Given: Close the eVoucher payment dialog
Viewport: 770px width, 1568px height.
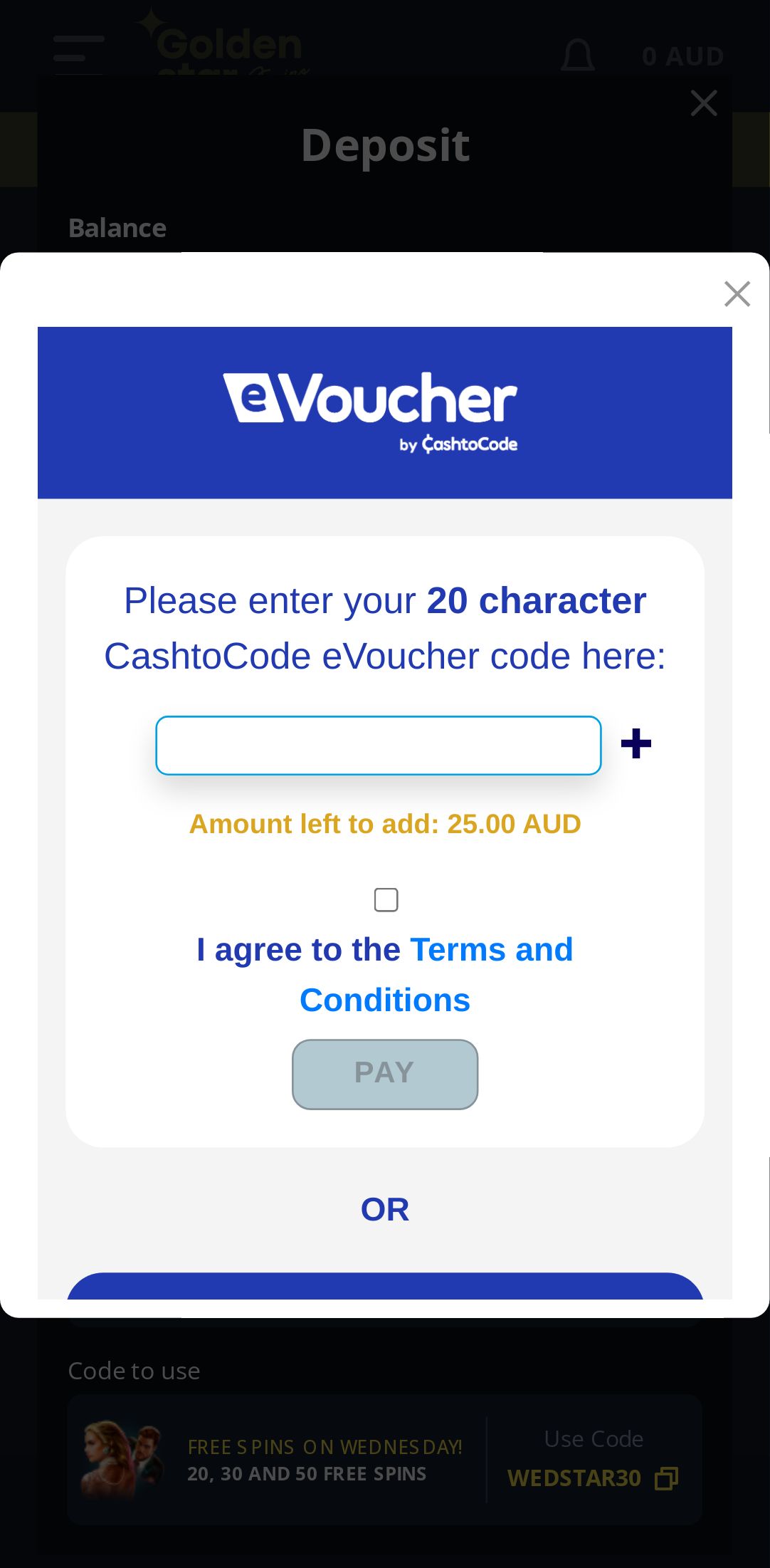Looking at the screenshot, I should (737, 293).
